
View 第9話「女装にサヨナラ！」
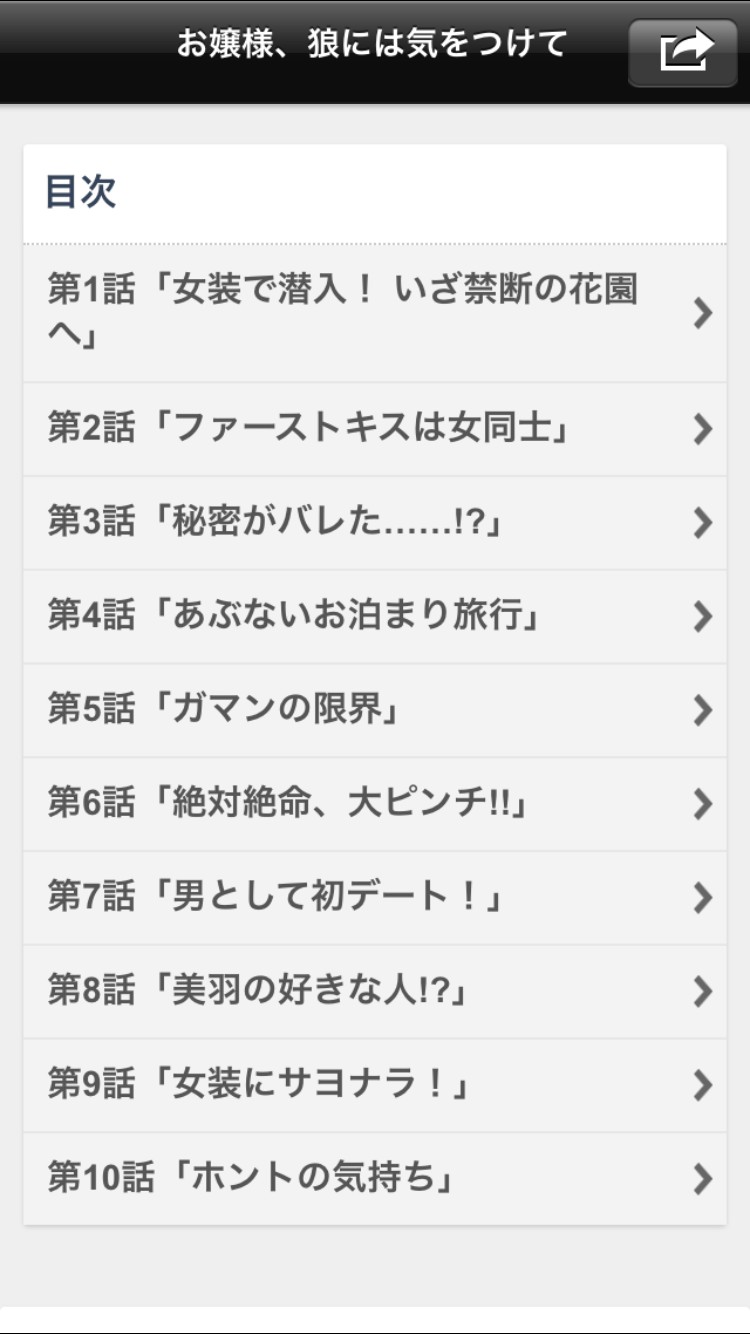pyautogui.click(x=375, y=1085)
